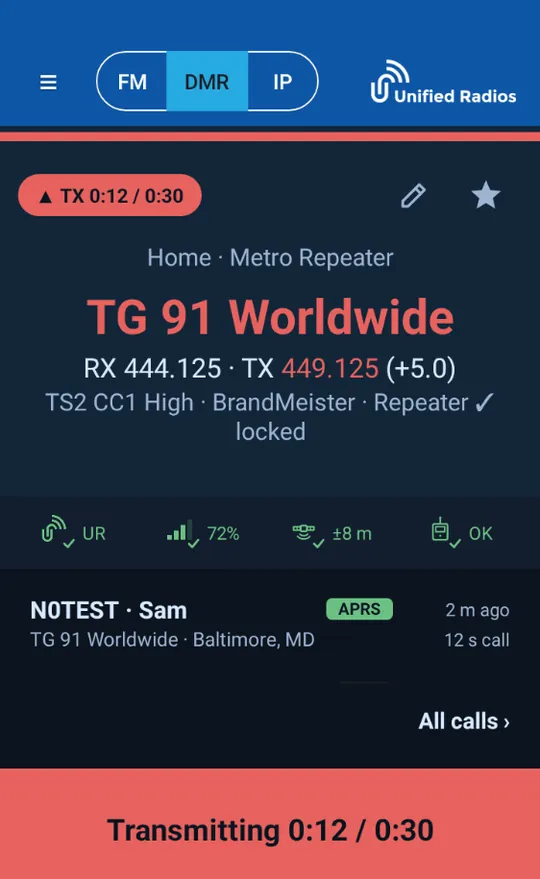The width and height of the screenshot is (540, 879).
Task: Open the N0TEST Sam call entry
Action: pyautogui.click(x=270, y=624)
